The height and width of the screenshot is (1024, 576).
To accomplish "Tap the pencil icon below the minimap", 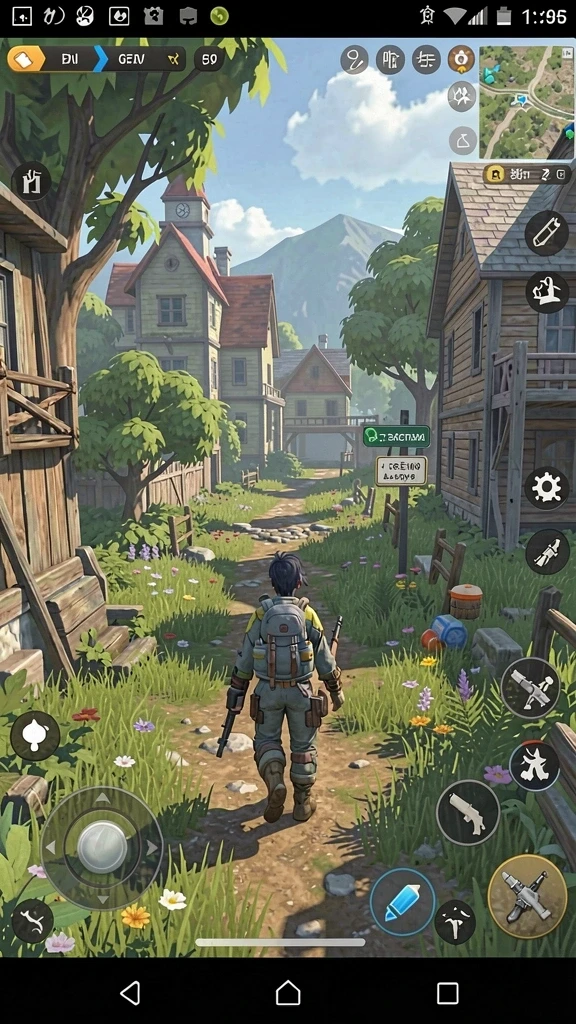I will (x=547, y=232).
